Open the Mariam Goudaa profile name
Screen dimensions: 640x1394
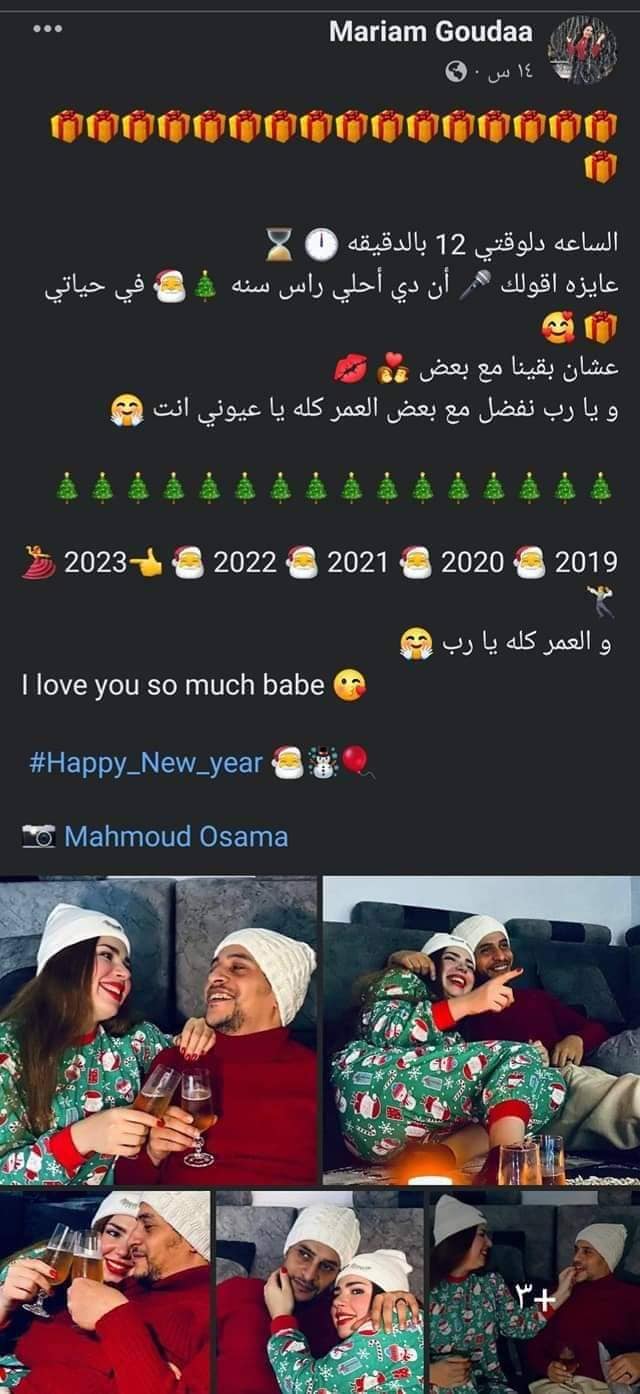click(x=432, y=32)
